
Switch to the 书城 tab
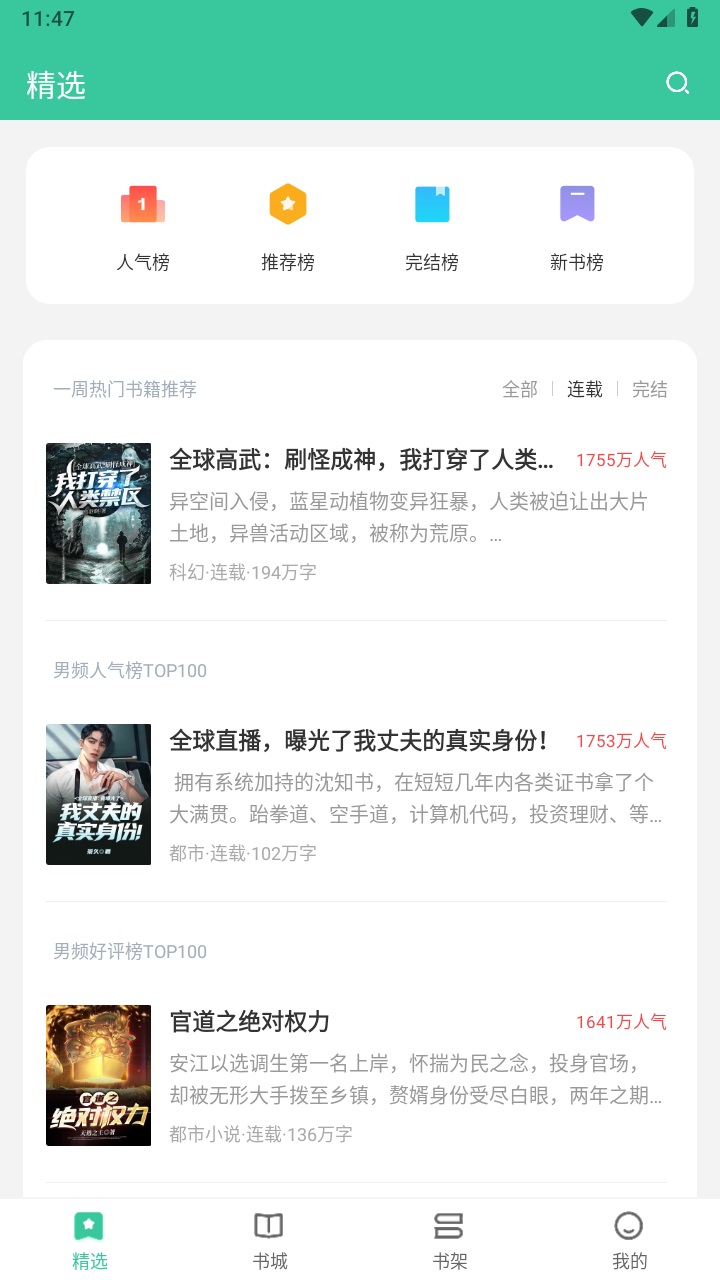tap(270, 1240)
